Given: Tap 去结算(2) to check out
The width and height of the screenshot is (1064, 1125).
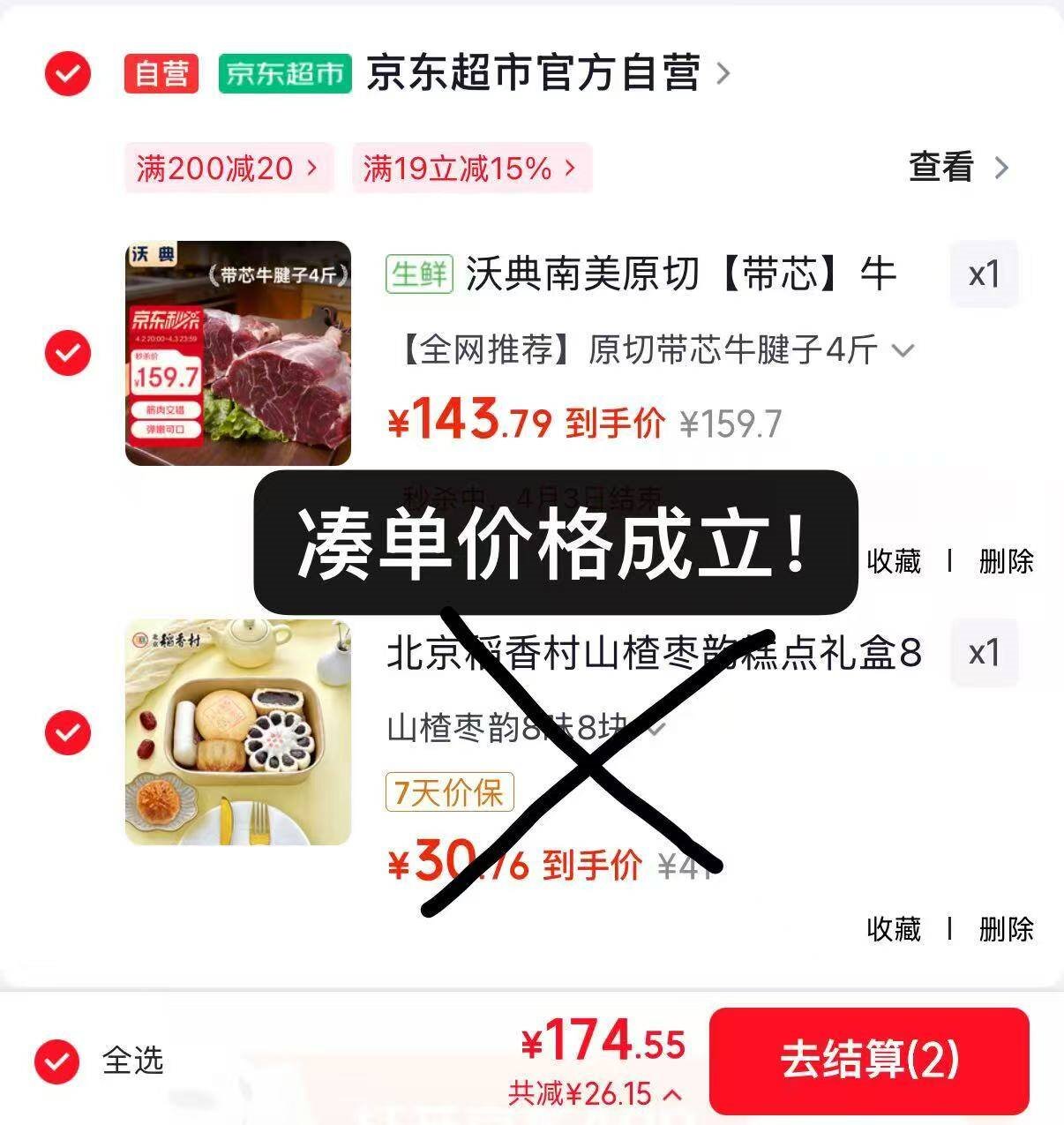Looking at the screenshot, I should [x=869, y=1061].
